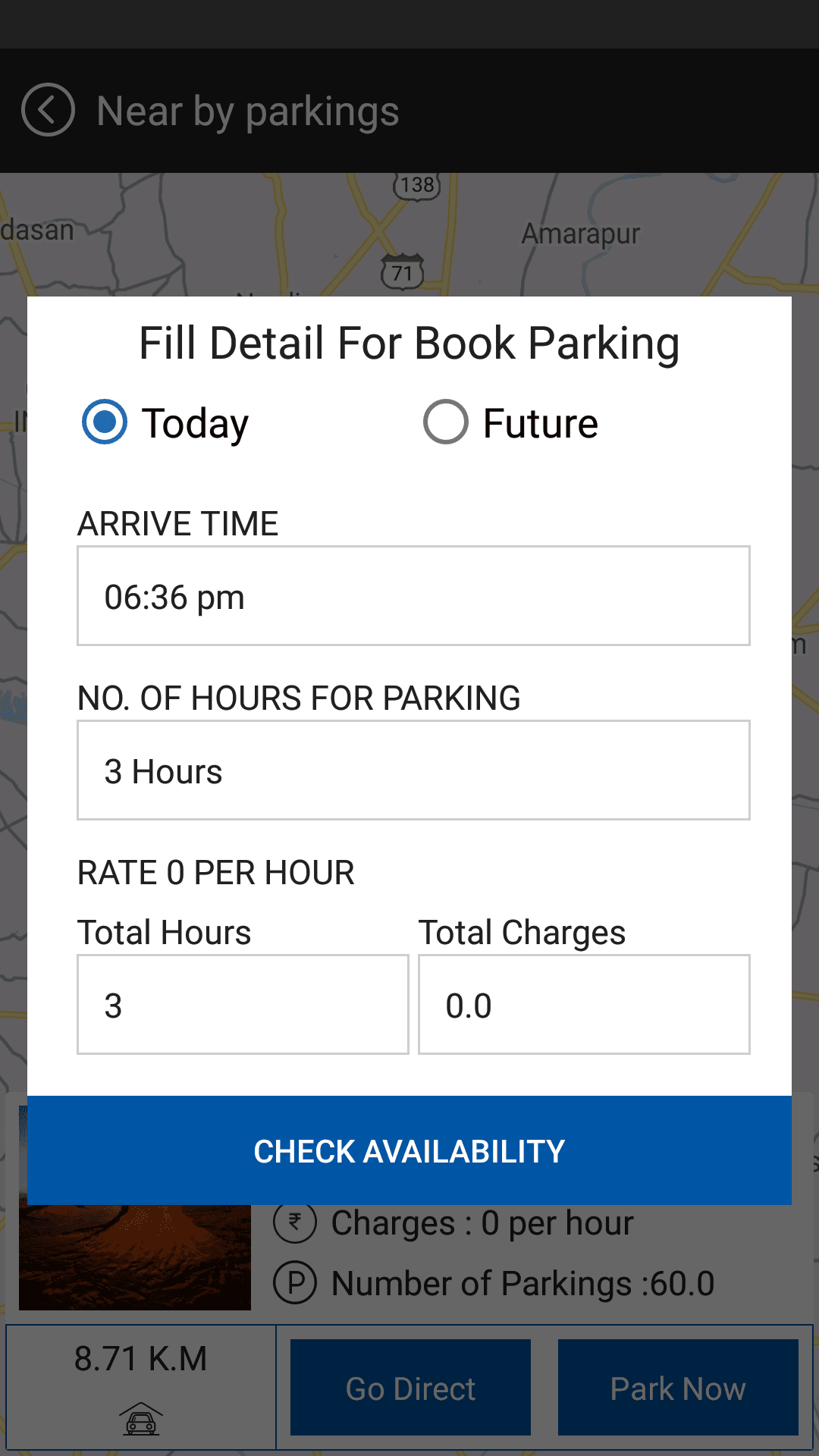The height and width of the screenshot is (1456, 819).
Task: Click the Amarapur map label
Action: pyautogui.click(x=582, y=233)
